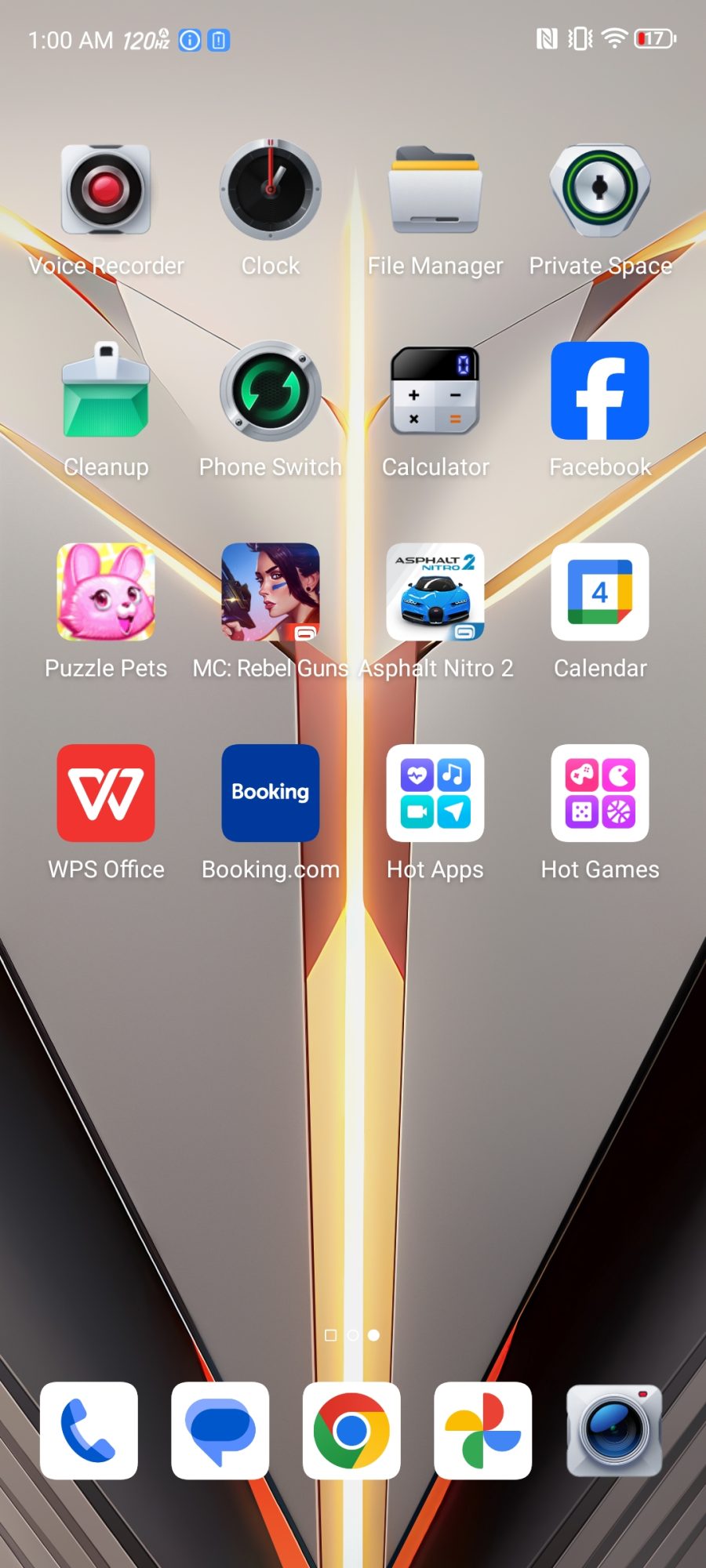Open the Hot Apps folder

tap(435, 793)
